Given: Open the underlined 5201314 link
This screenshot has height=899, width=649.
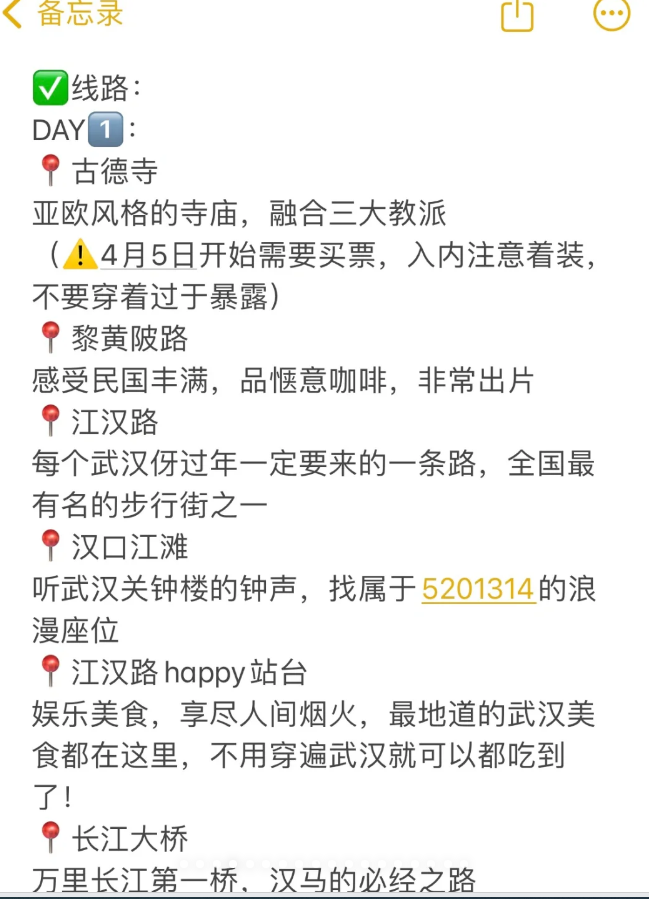Looking at the screenshot, I should (478, 589).
